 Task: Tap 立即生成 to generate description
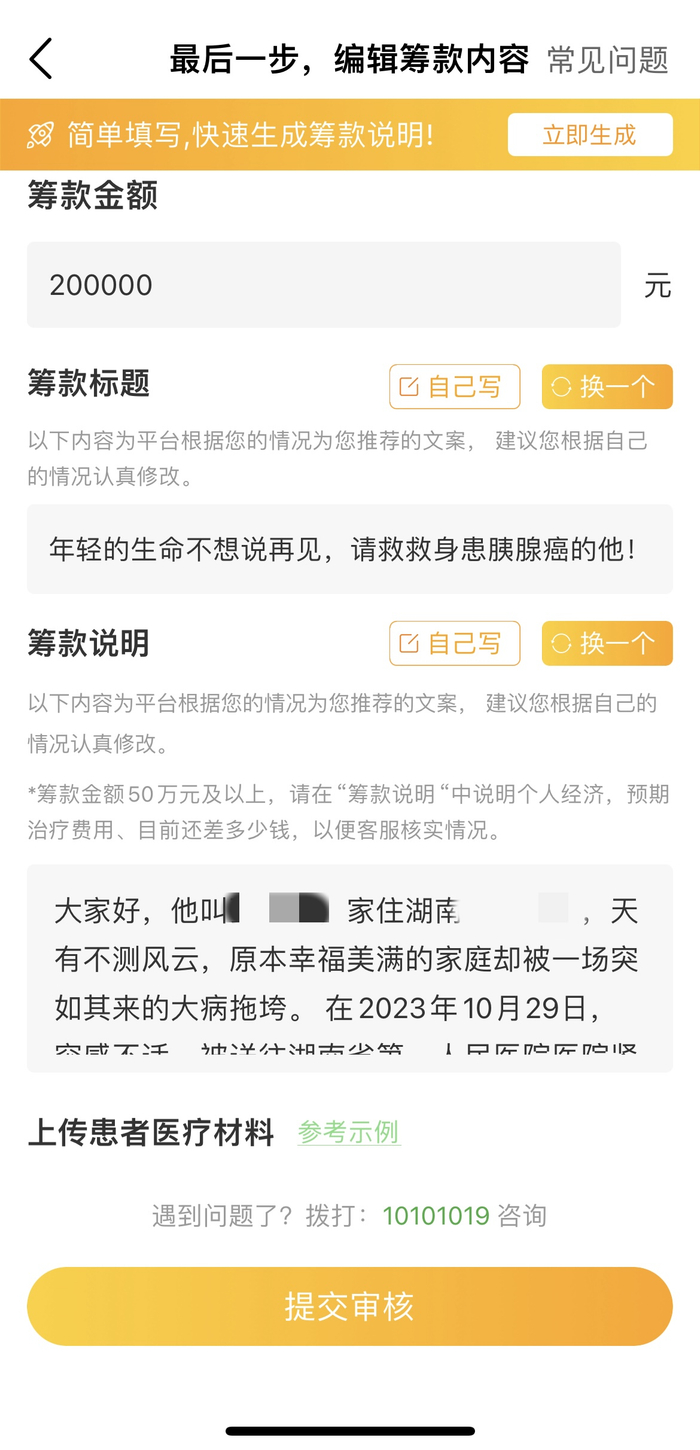point(589,135)
